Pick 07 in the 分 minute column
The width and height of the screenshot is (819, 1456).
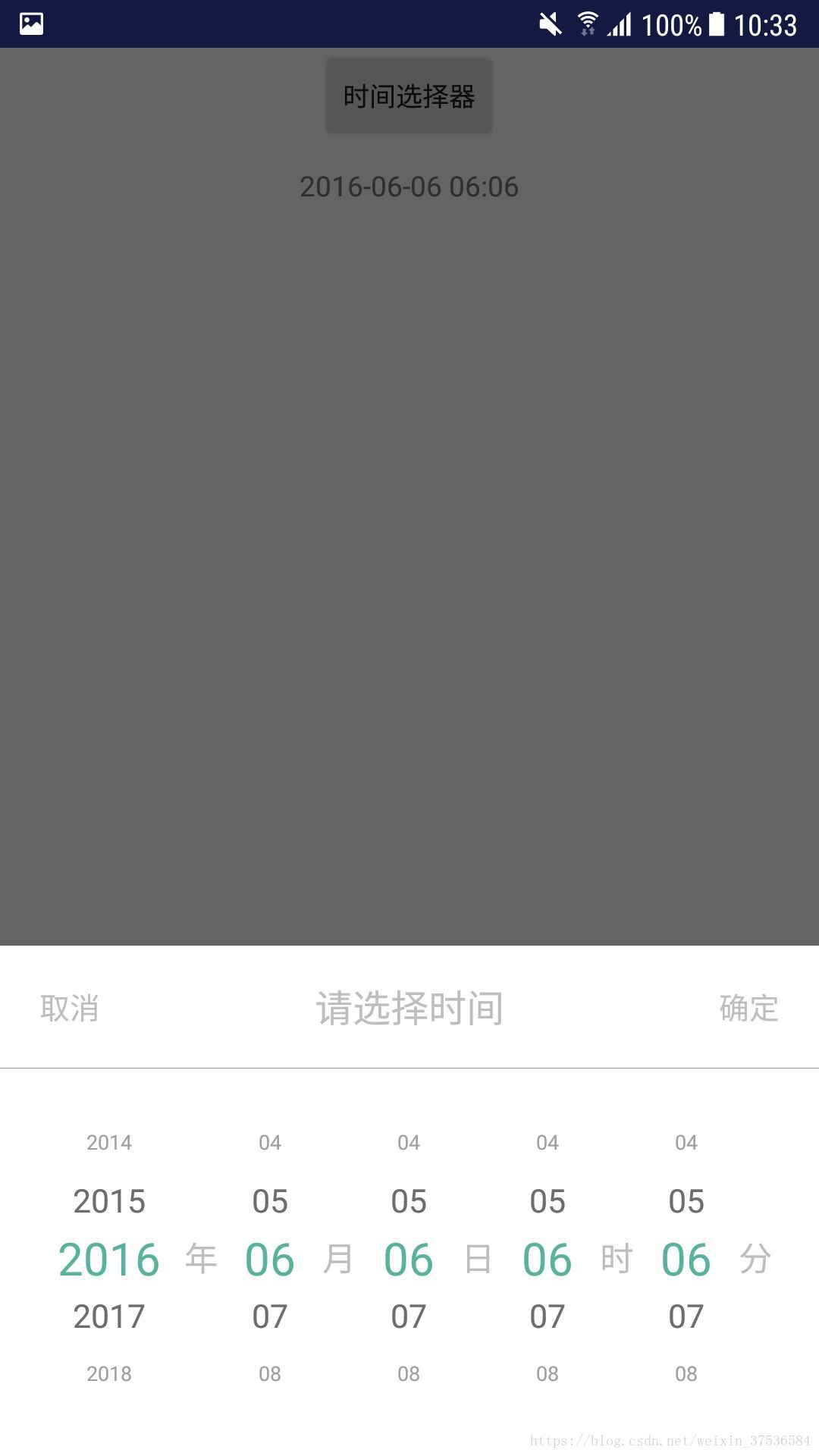click(x=686, y=1316)
